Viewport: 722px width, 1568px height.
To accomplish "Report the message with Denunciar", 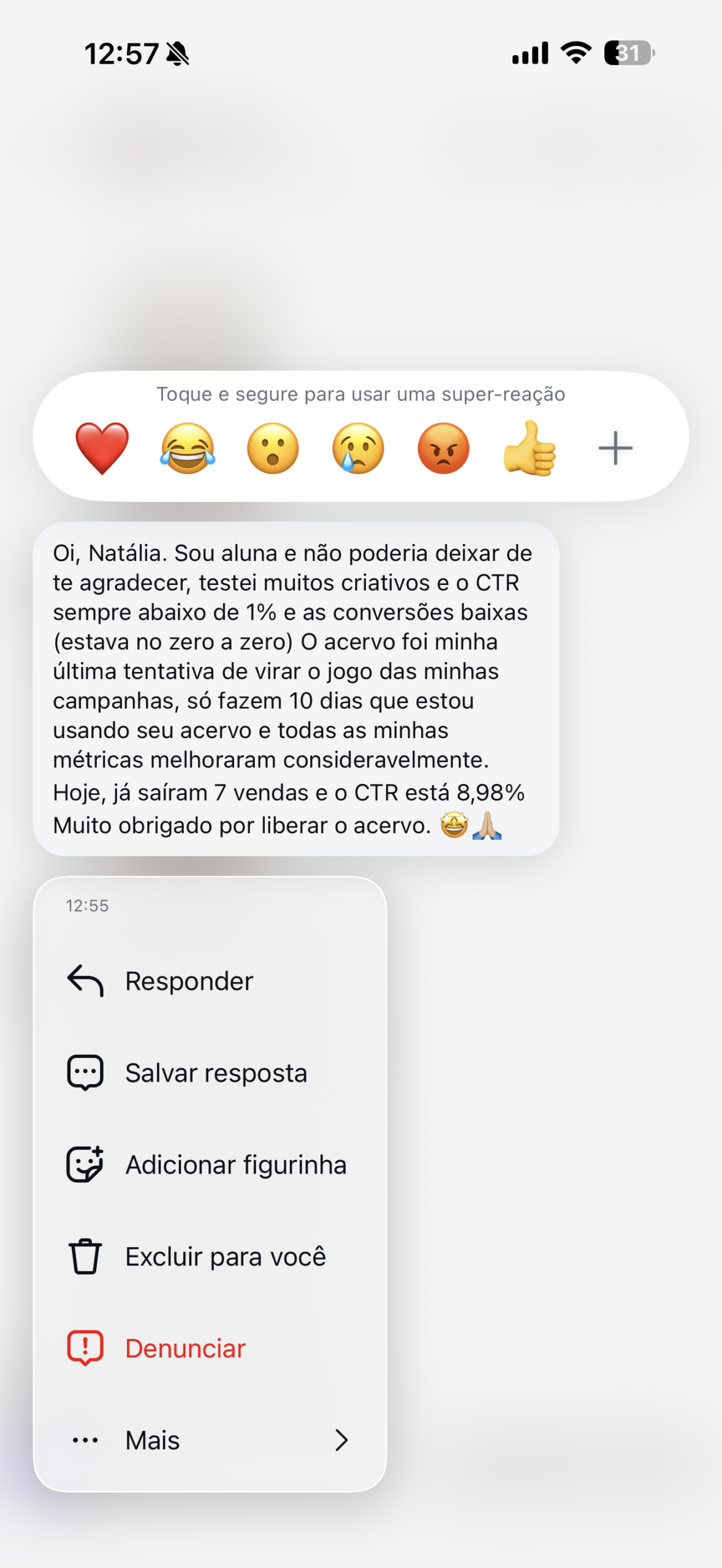I will 185,1349.
